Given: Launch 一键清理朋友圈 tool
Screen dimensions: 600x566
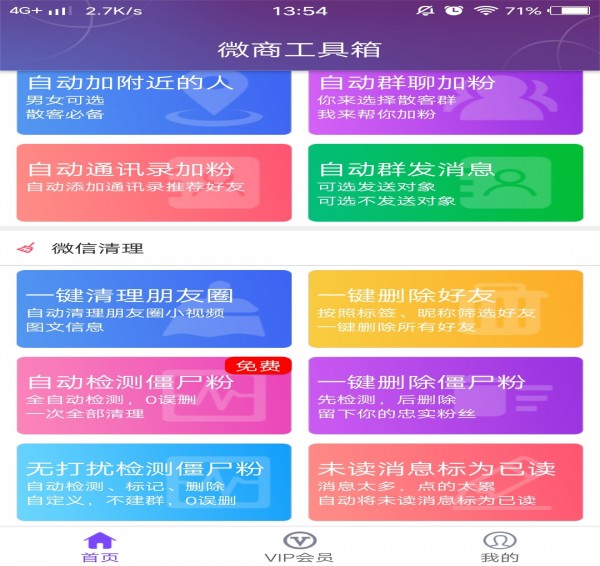Looking at the screenshot, I should coord(154,309).
